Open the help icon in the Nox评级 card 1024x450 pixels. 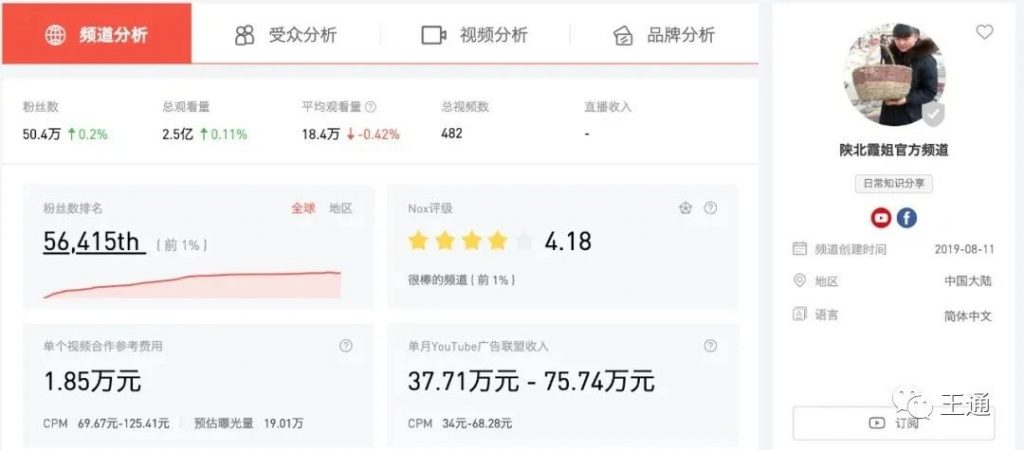tap(710, 208)
